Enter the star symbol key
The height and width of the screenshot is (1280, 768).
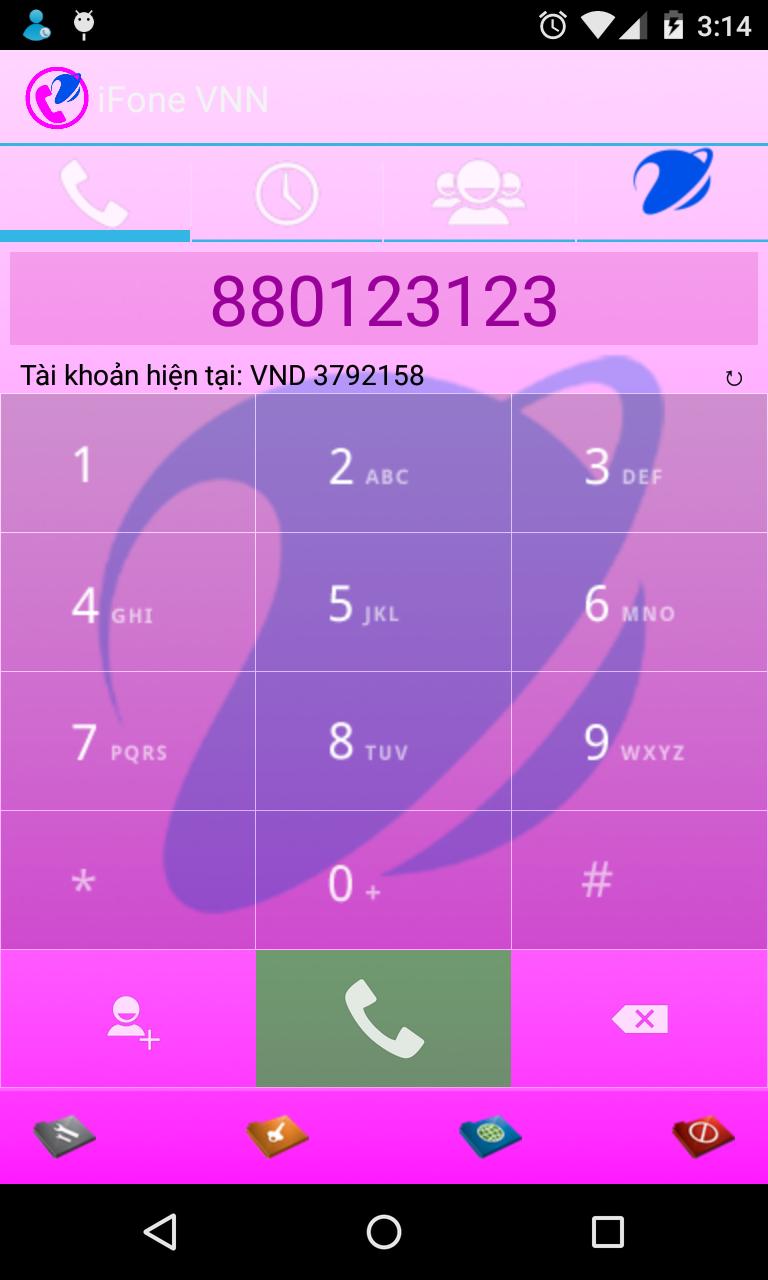click(x=128, y=880)
